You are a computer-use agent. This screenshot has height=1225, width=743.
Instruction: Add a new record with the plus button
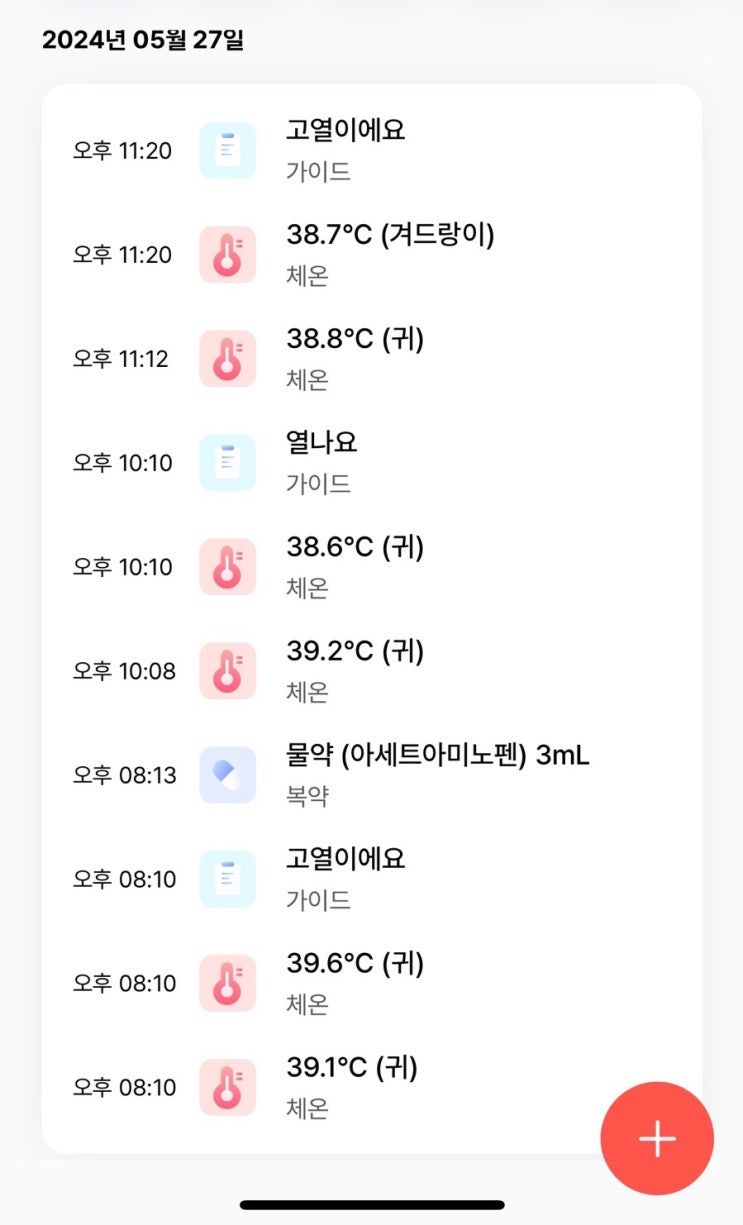coord(657,1138)
